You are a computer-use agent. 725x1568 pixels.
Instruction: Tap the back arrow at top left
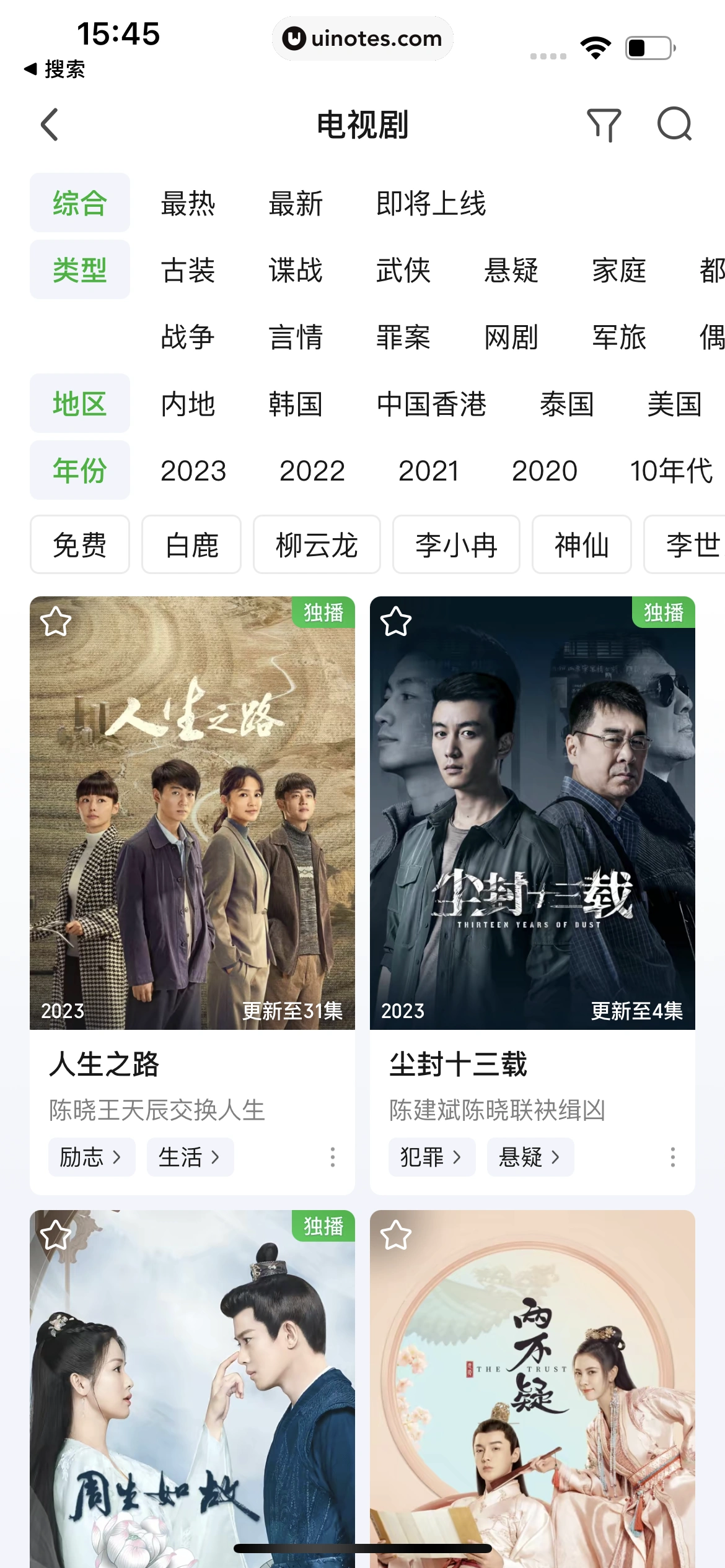tap(48, 124)
